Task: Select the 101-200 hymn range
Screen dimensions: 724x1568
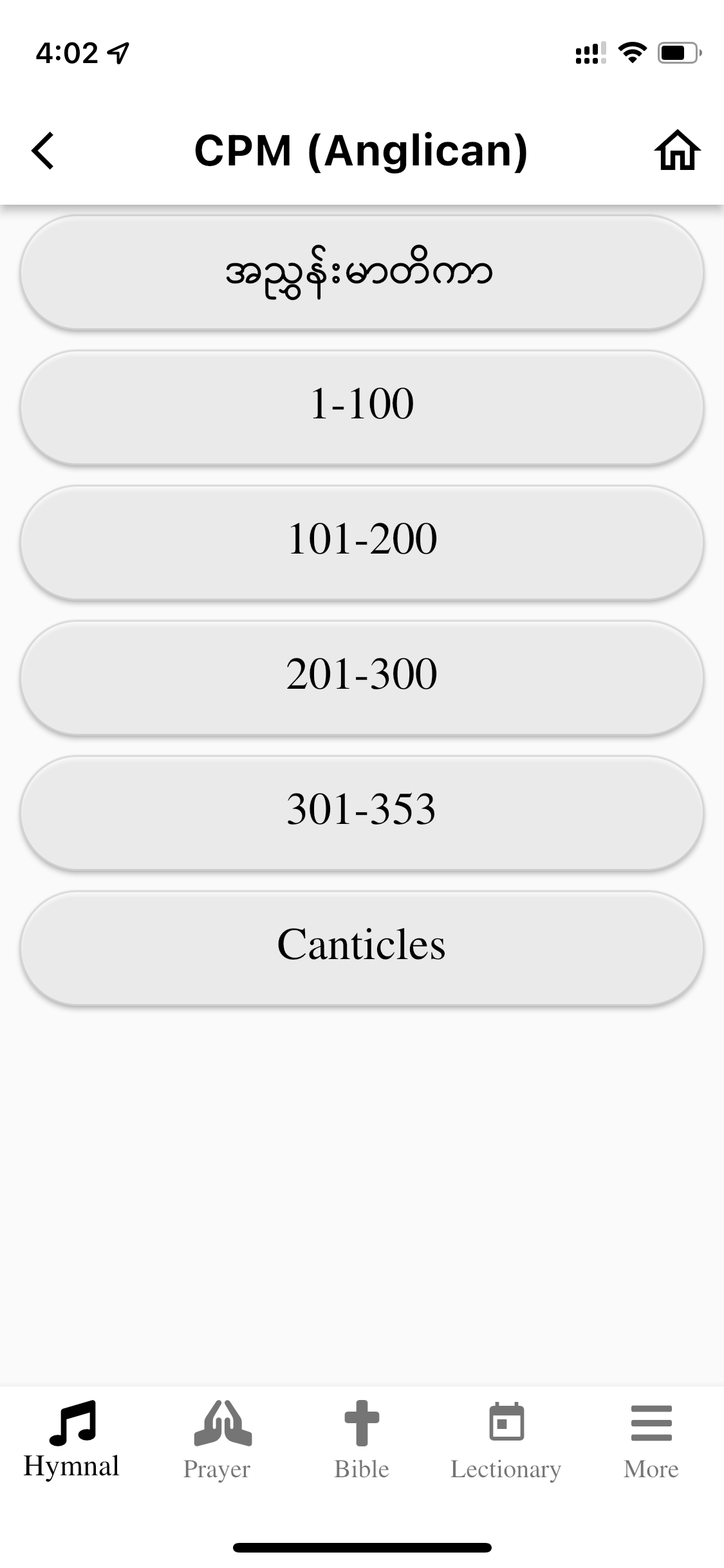Action: (362, 543)
